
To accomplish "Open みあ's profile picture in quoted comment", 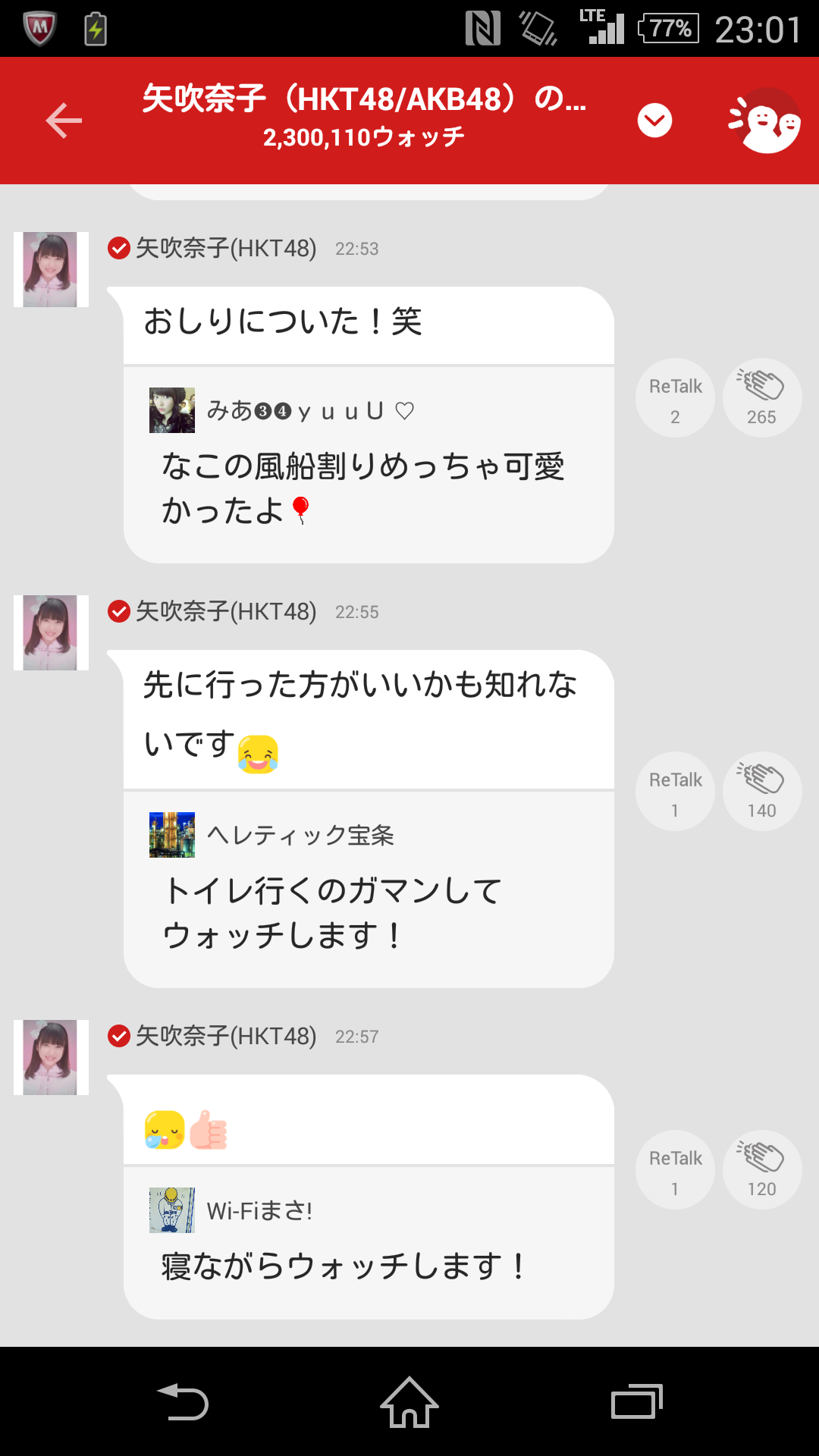I will (172, 410).
